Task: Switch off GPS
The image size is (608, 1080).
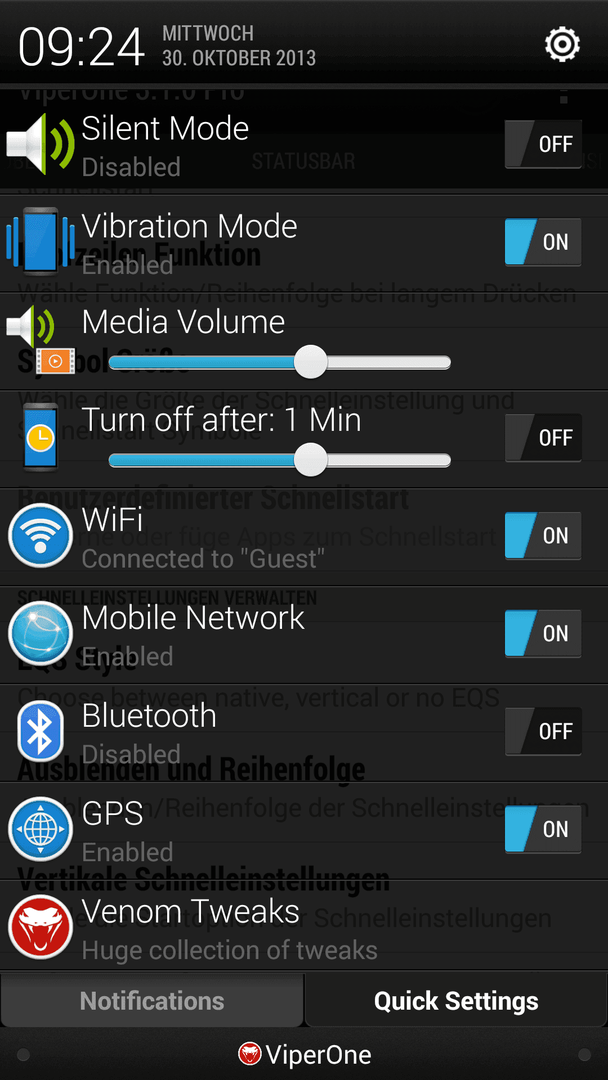Action: pos(543,829)
